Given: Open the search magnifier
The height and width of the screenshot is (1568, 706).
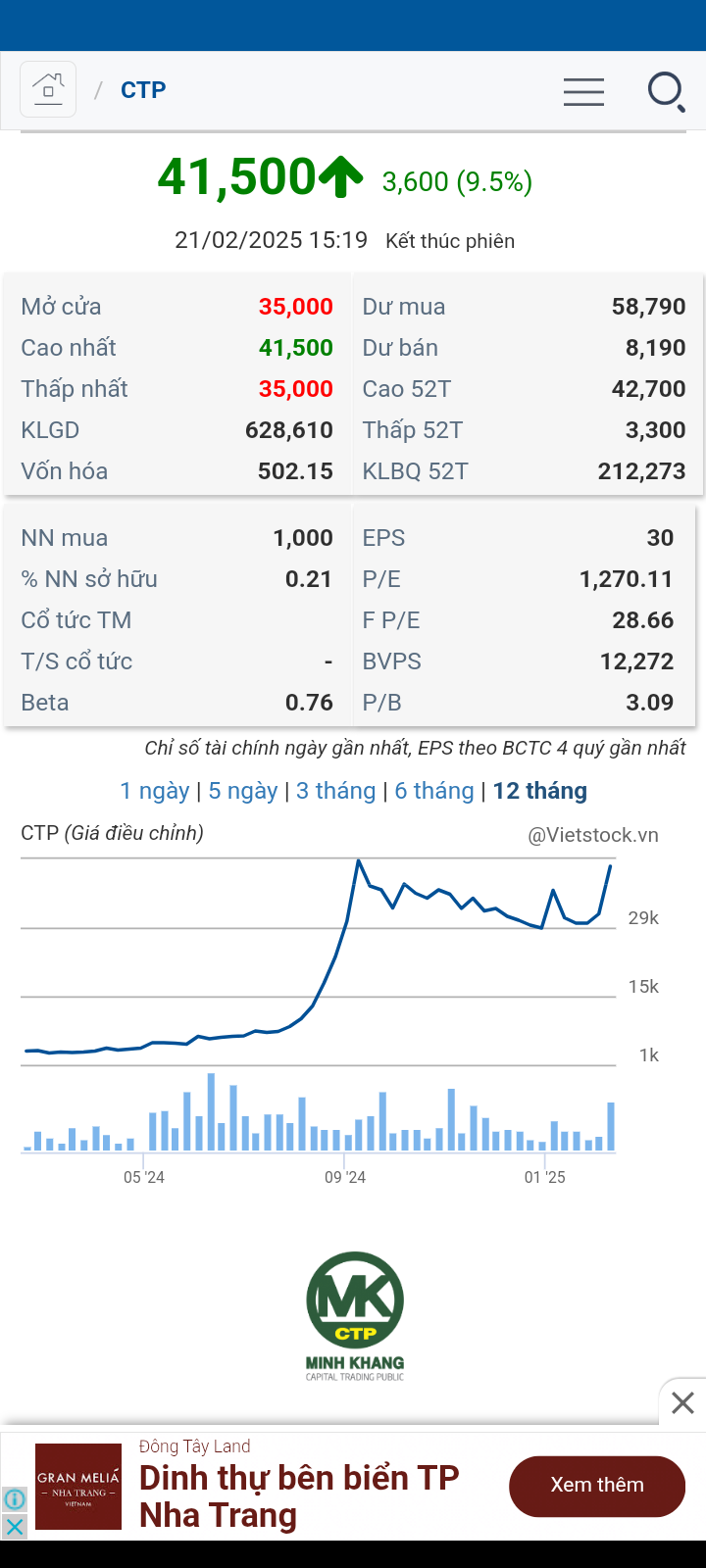Looking at the screenshot, I should click(666, 91).
